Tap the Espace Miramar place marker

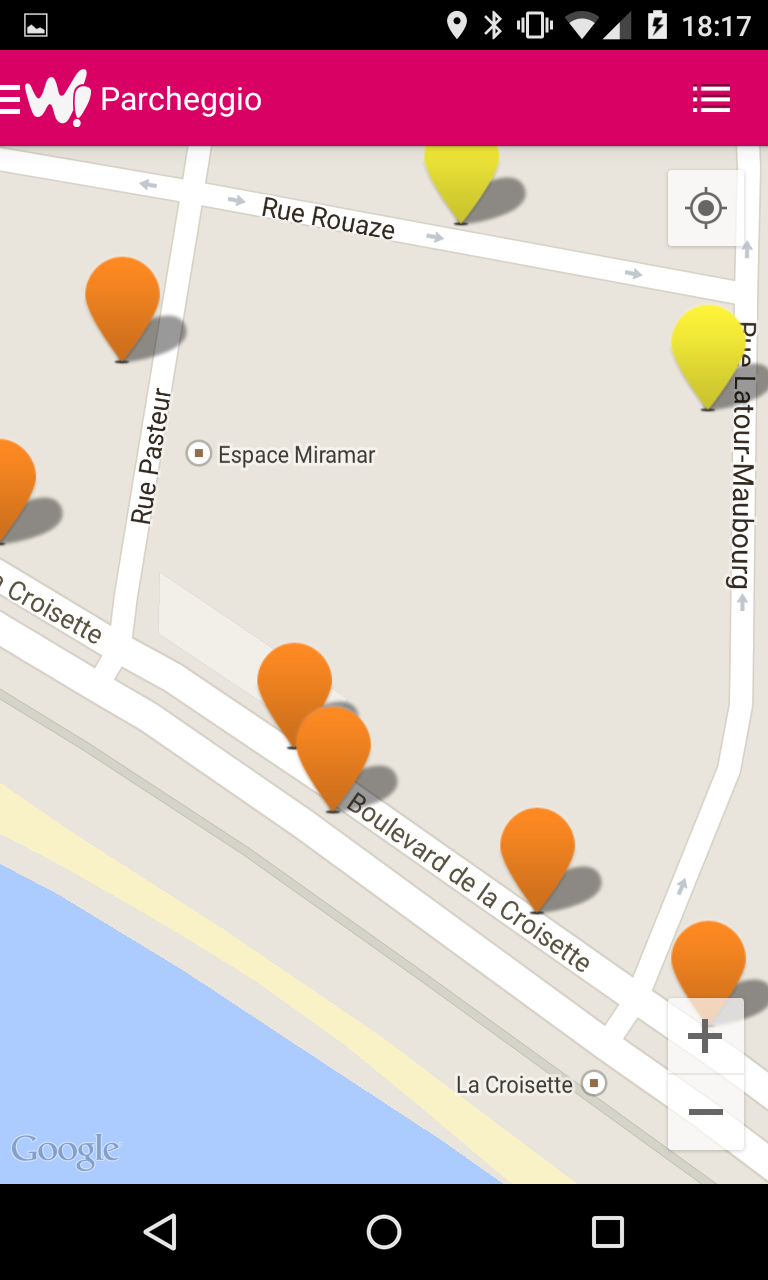(x=199, y=454)
